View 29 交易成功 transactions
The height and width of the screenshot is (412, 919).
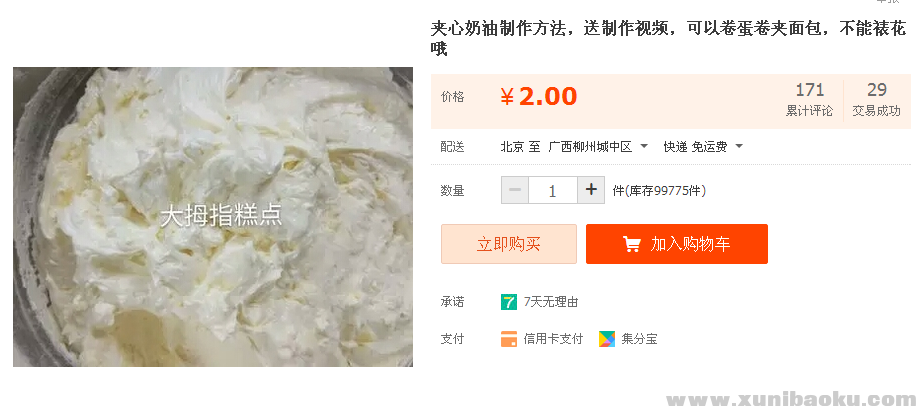[x=876, y=100]
